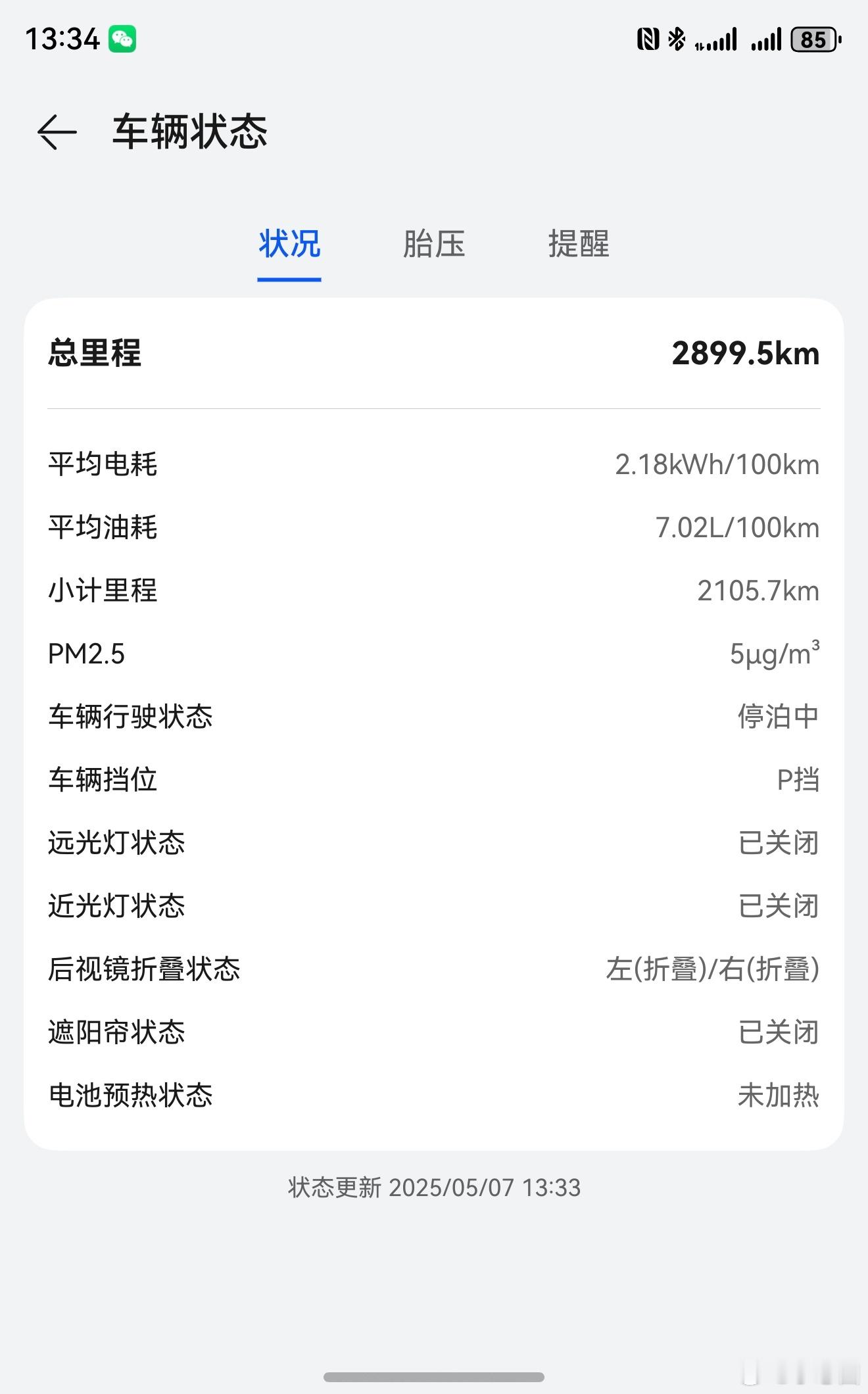
Task: Go back from the 车辆状态 page
Action: pyautogui.click(x=57, y=132)
